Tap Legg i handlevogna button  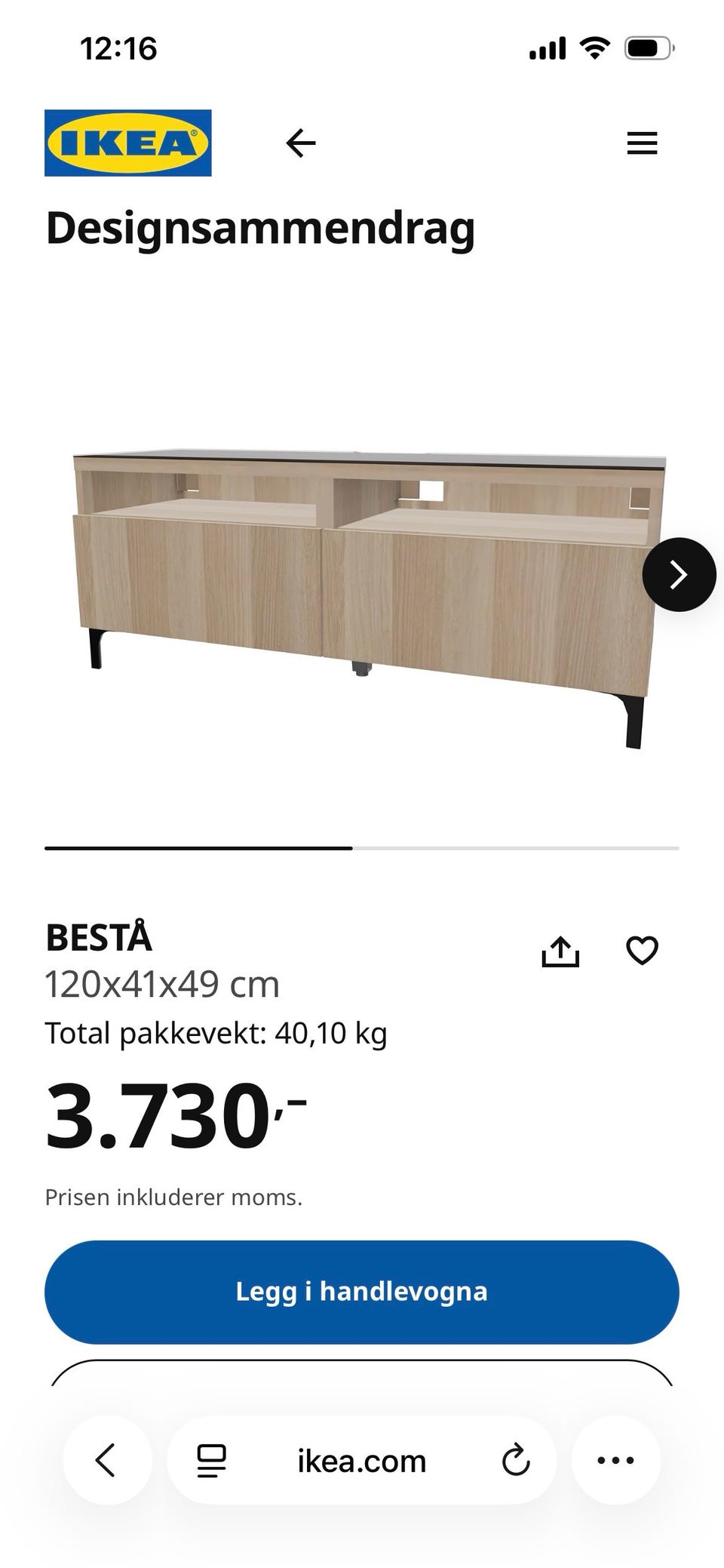click(x=362, y=1292)
